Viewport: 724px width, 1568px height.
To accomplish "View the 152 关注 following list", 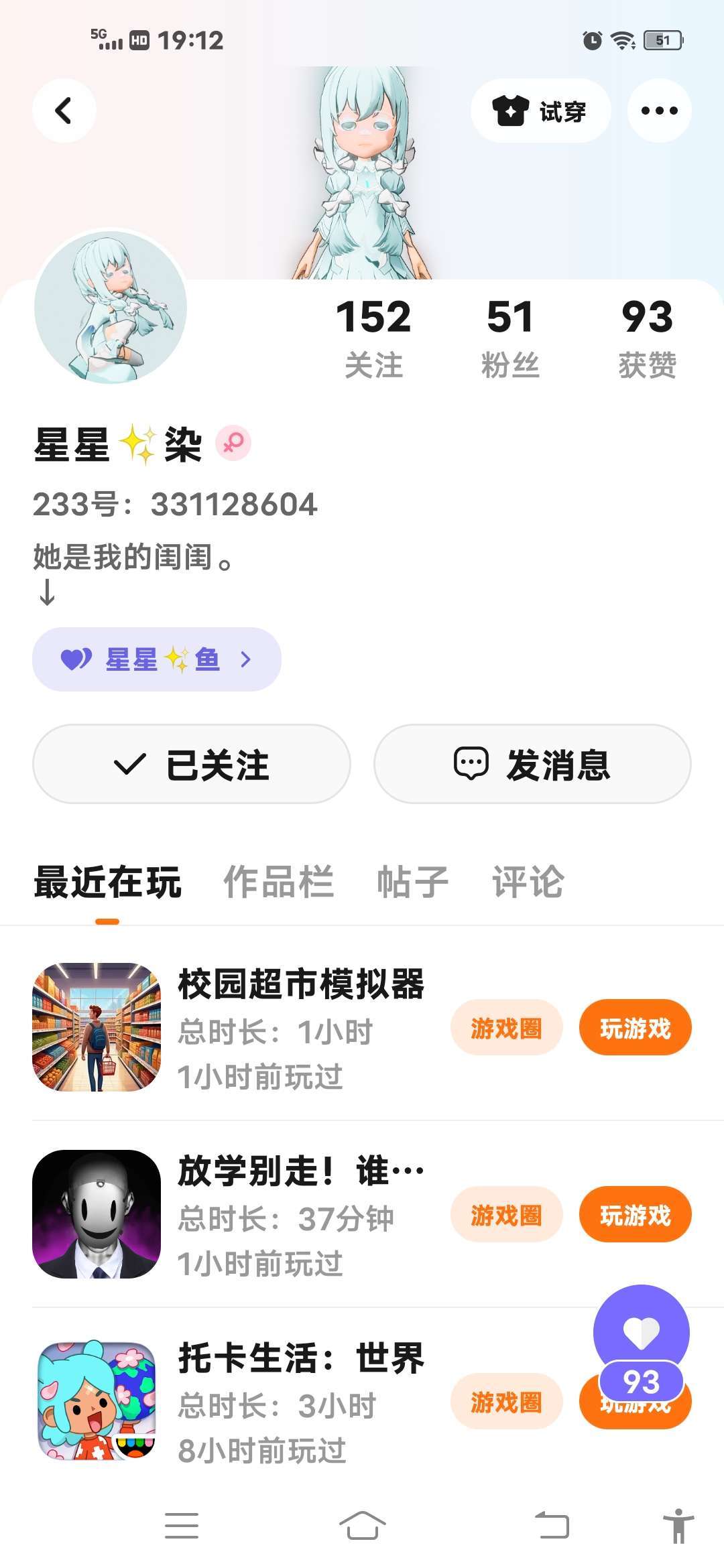I will click(x=373, y=338).
